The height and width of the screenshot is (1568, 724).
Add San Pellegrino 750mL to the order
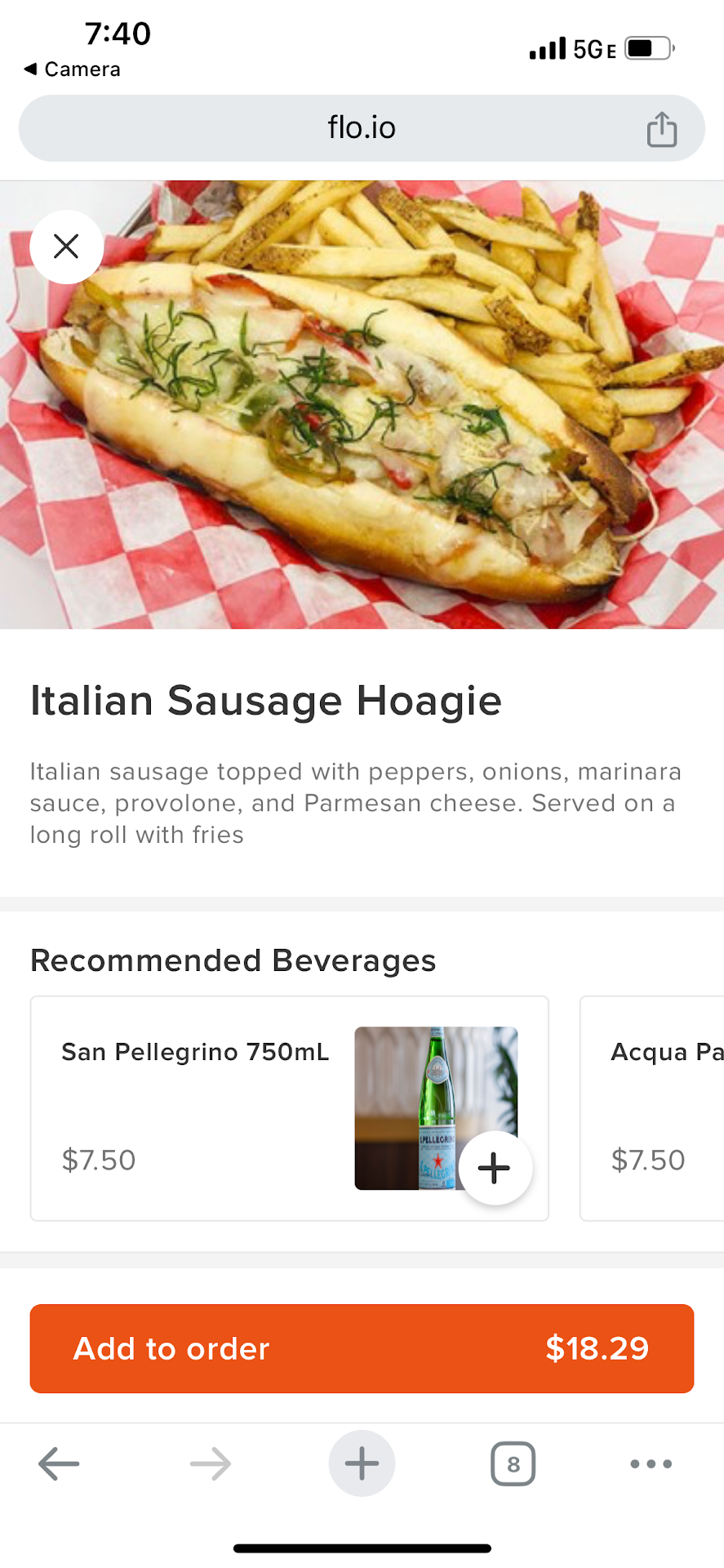click(x=495, y=1168)
